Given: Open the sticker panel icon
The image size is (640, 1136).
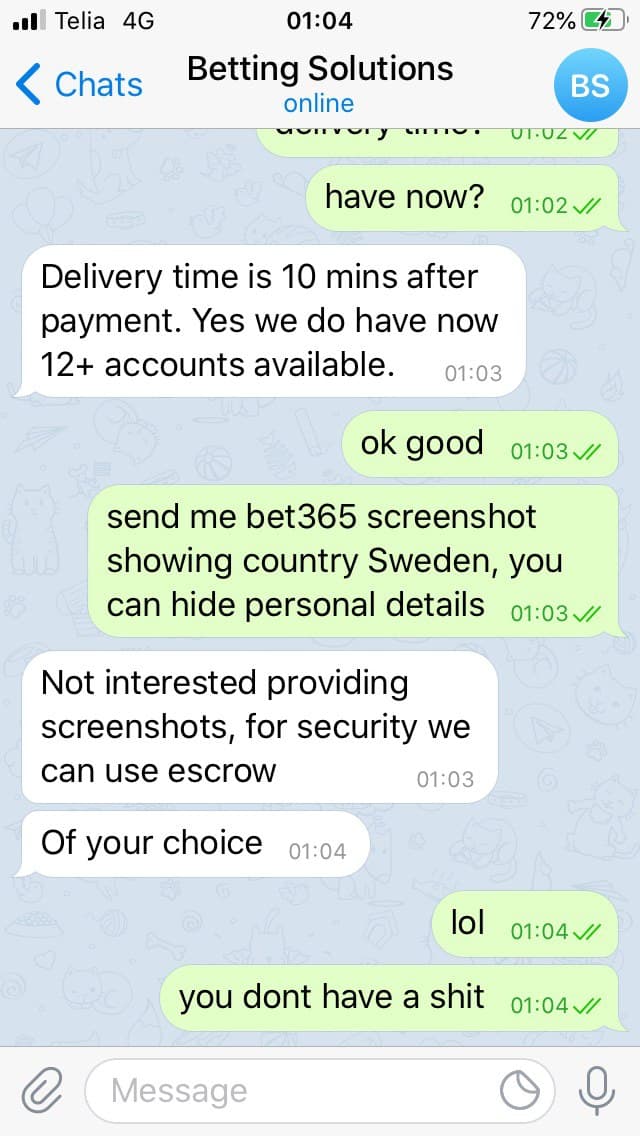Looking at the screenshot, I should [520, 1090].
